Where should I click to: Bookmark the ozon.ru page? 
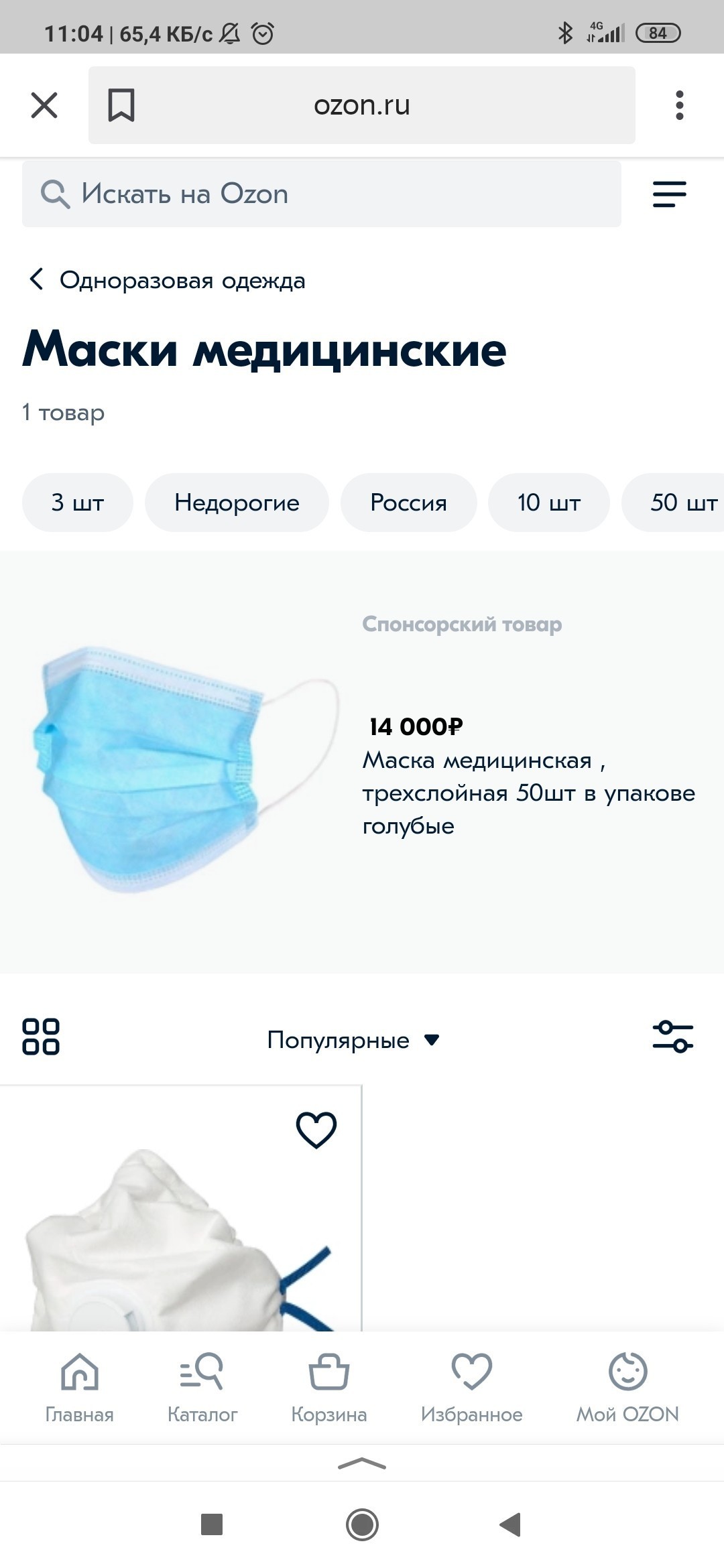tap(121, 105)
